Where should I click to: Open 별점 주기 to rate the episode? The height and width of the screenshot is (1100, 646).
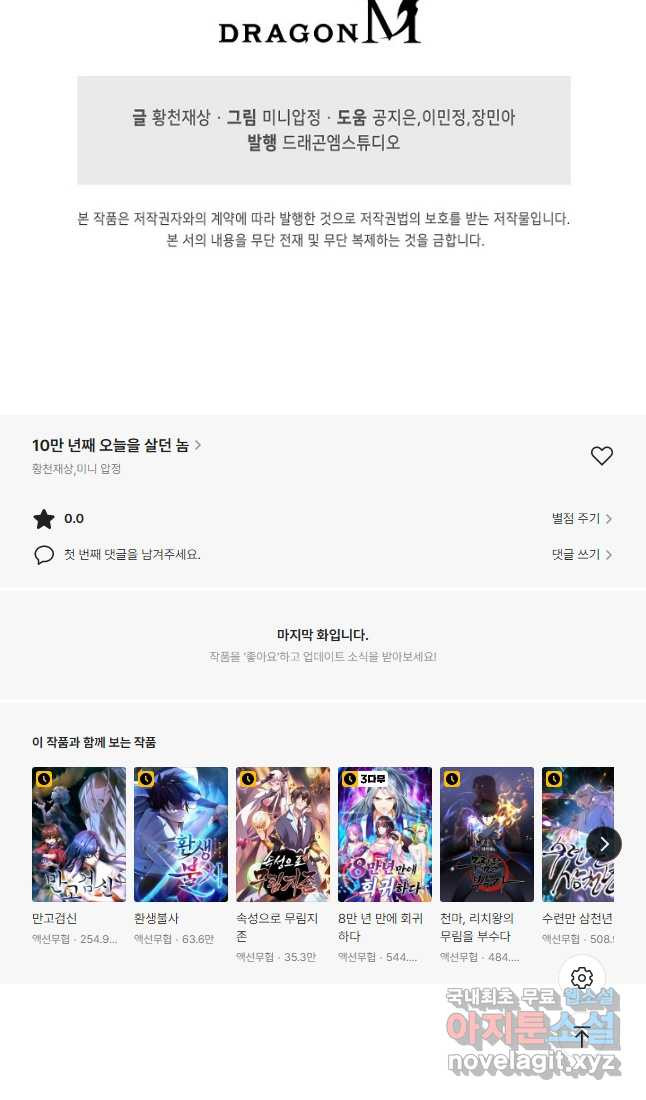(x=581, y=519)
